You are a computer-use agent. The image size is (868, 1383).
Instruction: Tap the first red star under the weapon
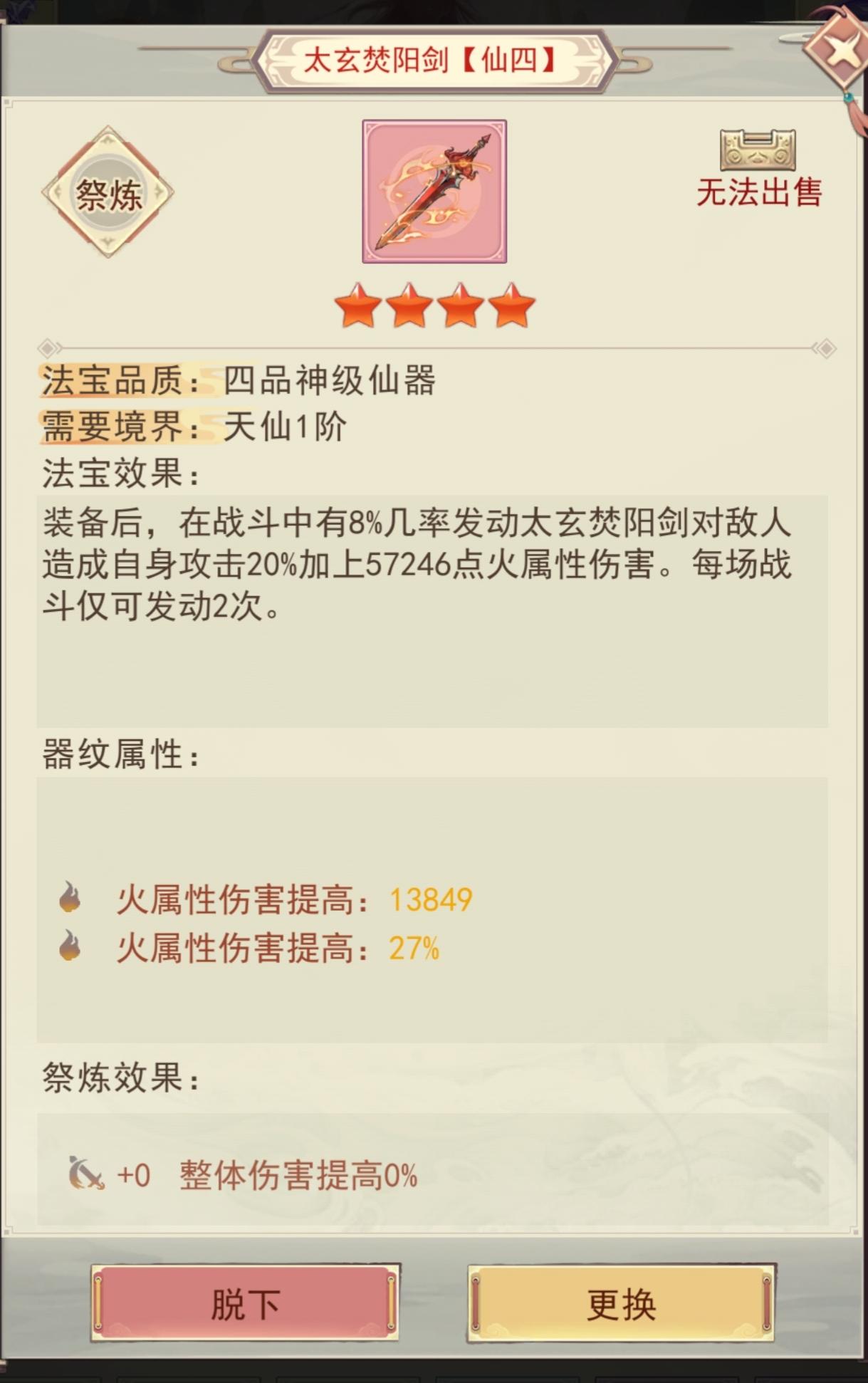point(359,307)
